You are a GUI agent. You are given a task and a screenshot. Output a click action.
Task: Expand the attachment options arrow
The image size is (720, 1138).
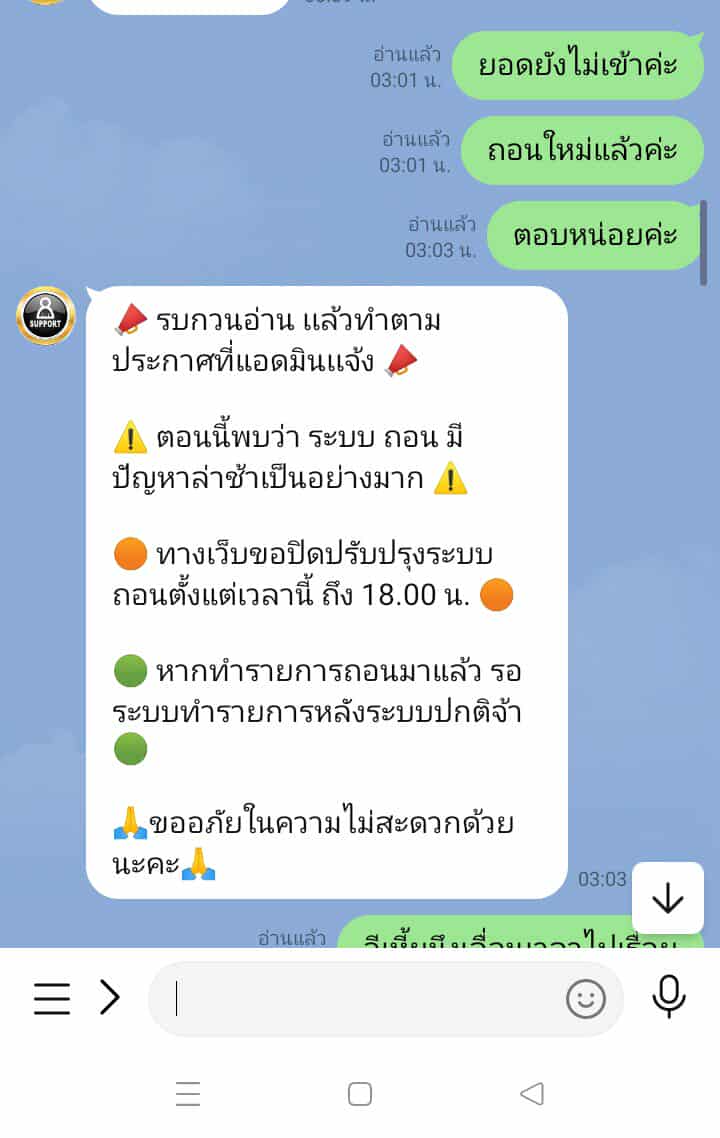tap(110, 998)
